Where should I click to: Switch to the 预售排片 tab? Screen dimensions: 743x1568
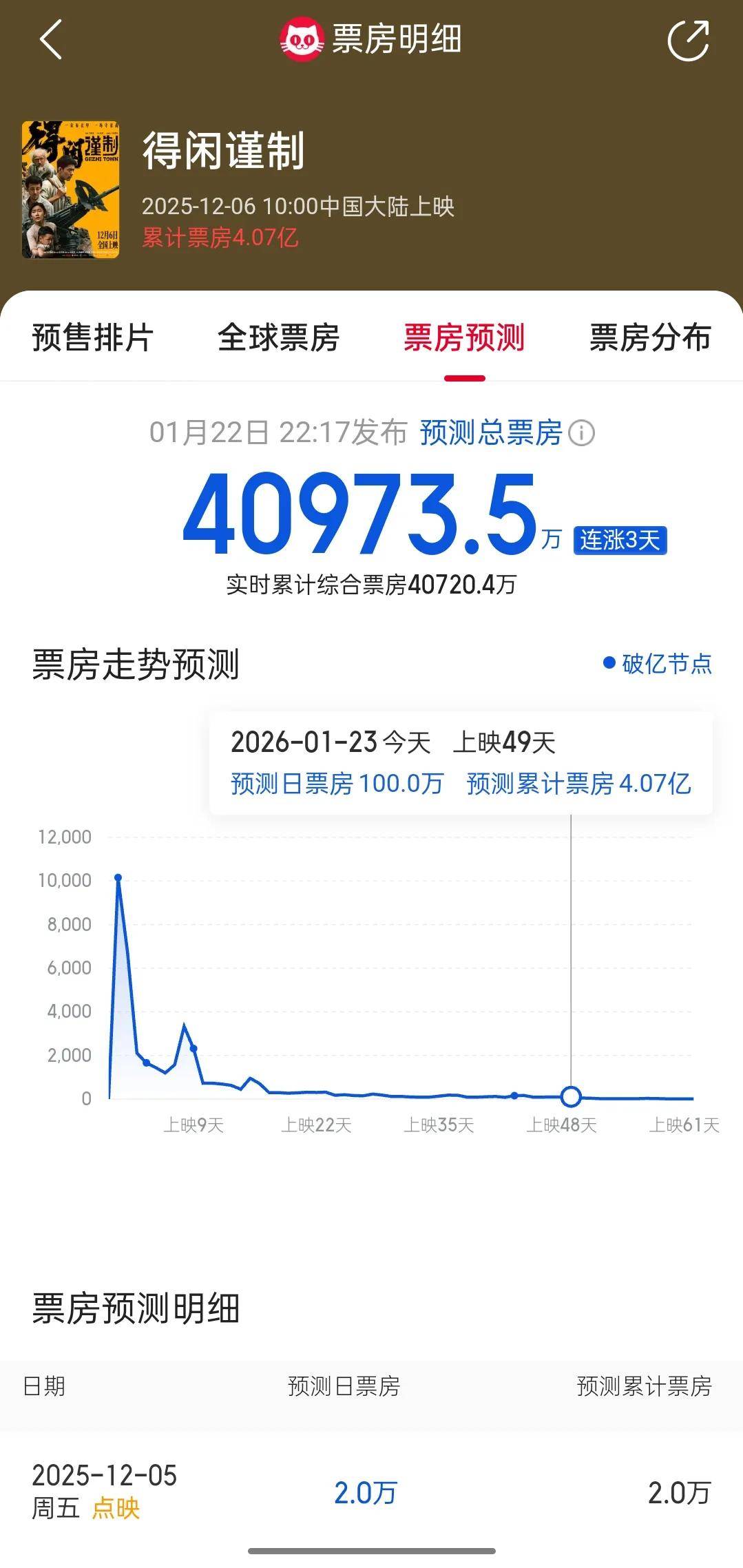click(x=92, y=337)
